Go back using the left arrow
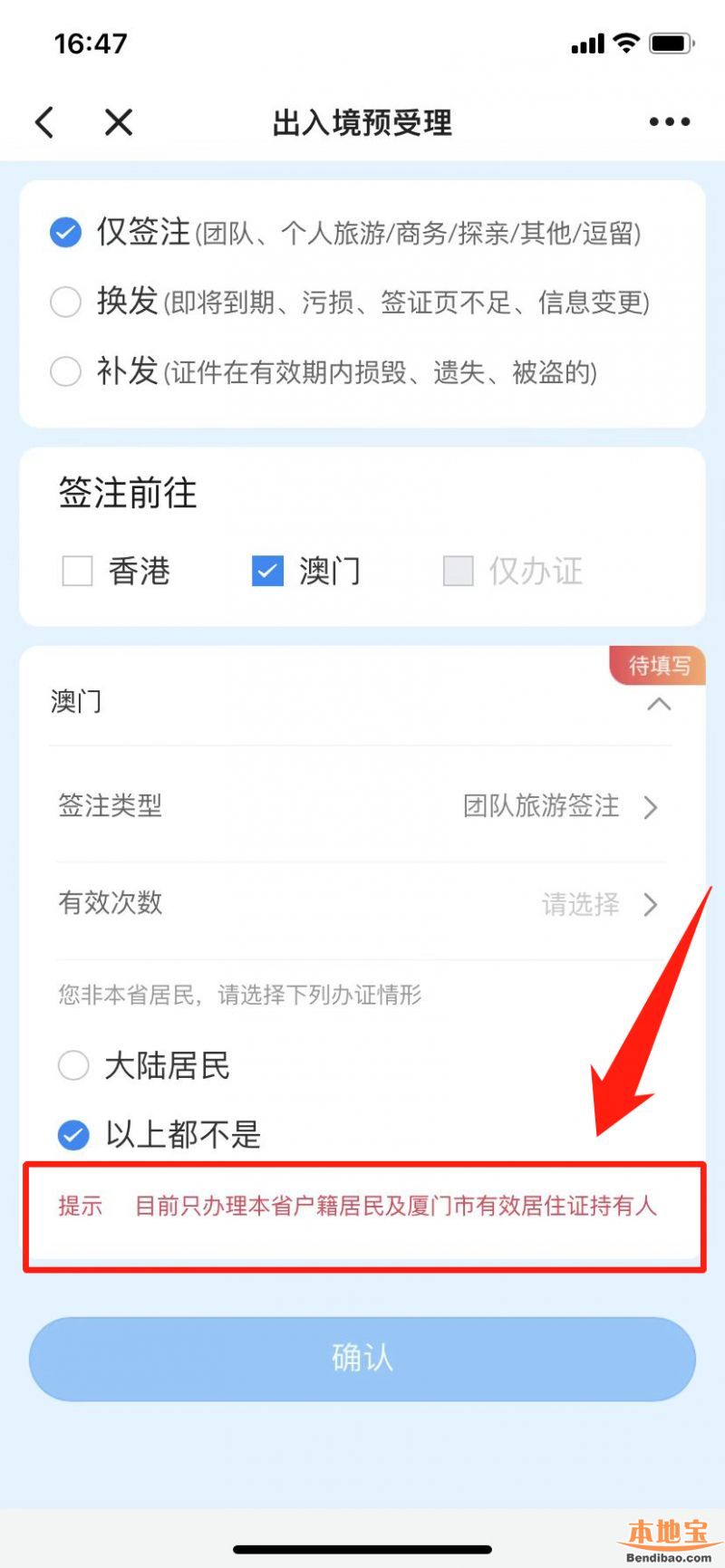 point(44,121)
